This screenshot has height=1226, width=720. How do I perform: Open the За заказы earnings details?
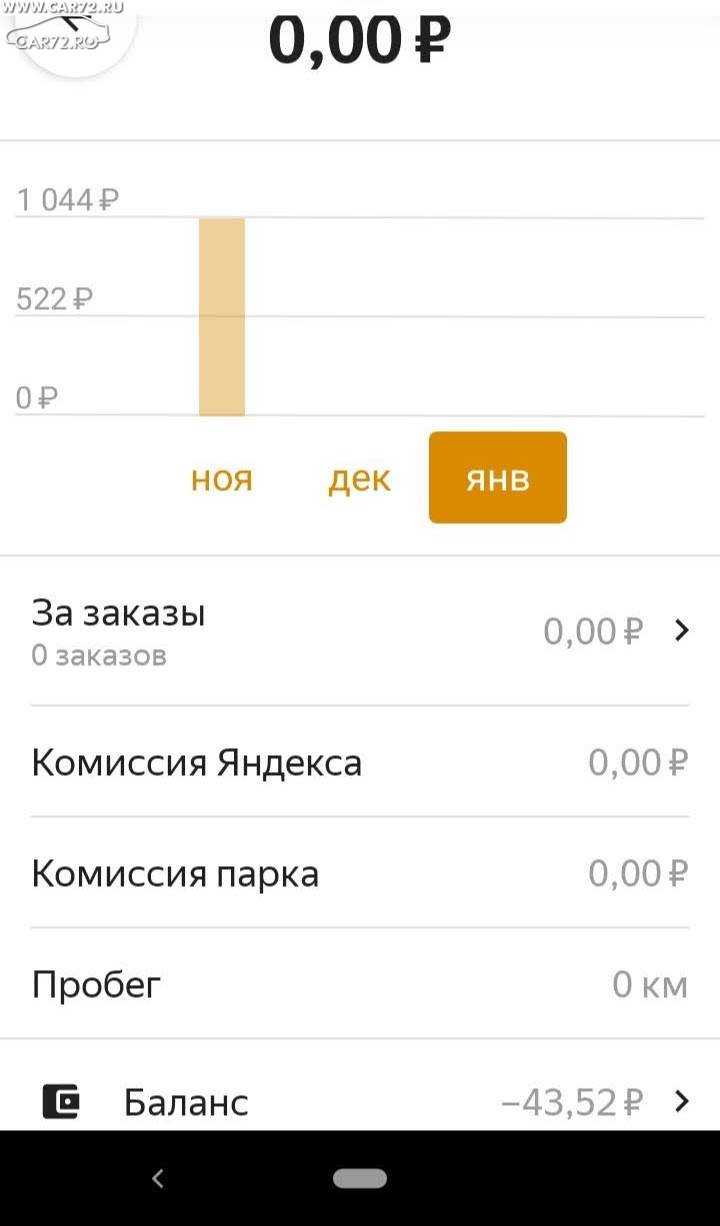[x=360, y=631]
